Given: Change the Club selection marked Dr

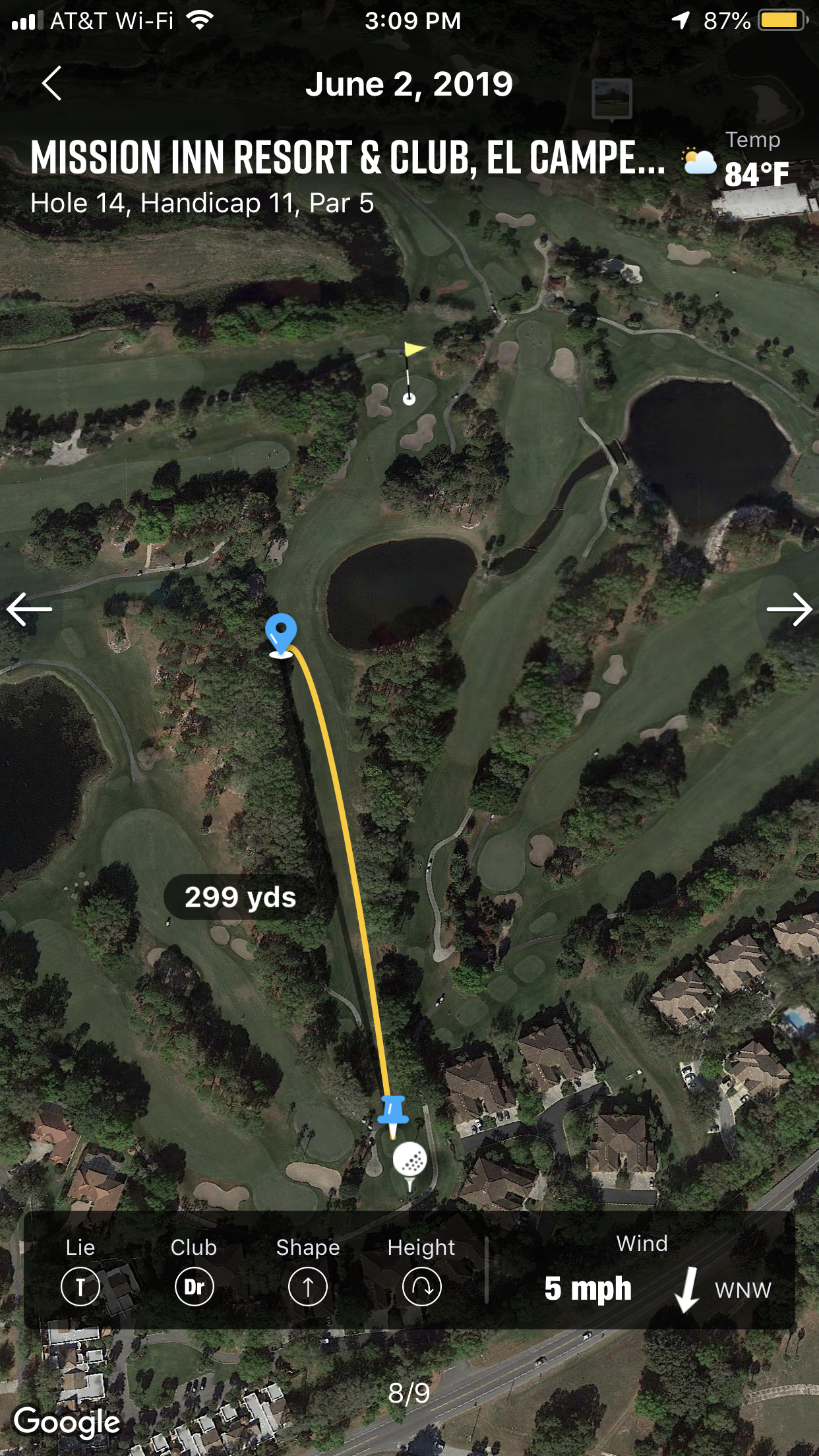Looking at the screenshot, I should tap(195, 1287).
